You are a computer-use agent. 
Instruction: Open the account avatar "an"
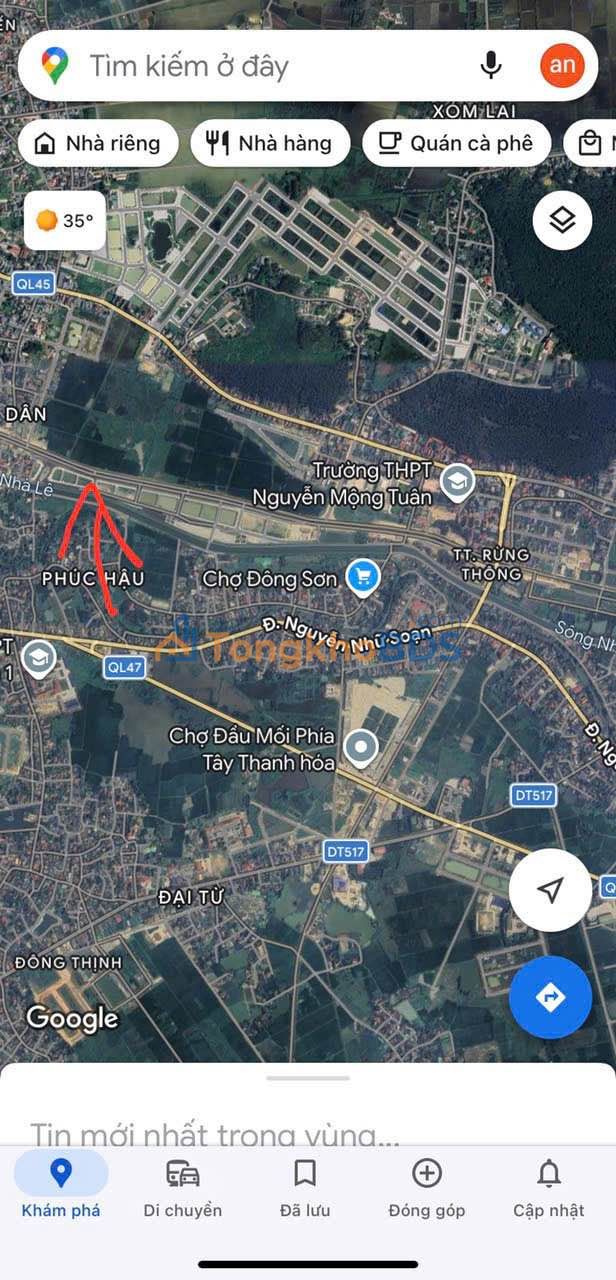pos(562,66)
